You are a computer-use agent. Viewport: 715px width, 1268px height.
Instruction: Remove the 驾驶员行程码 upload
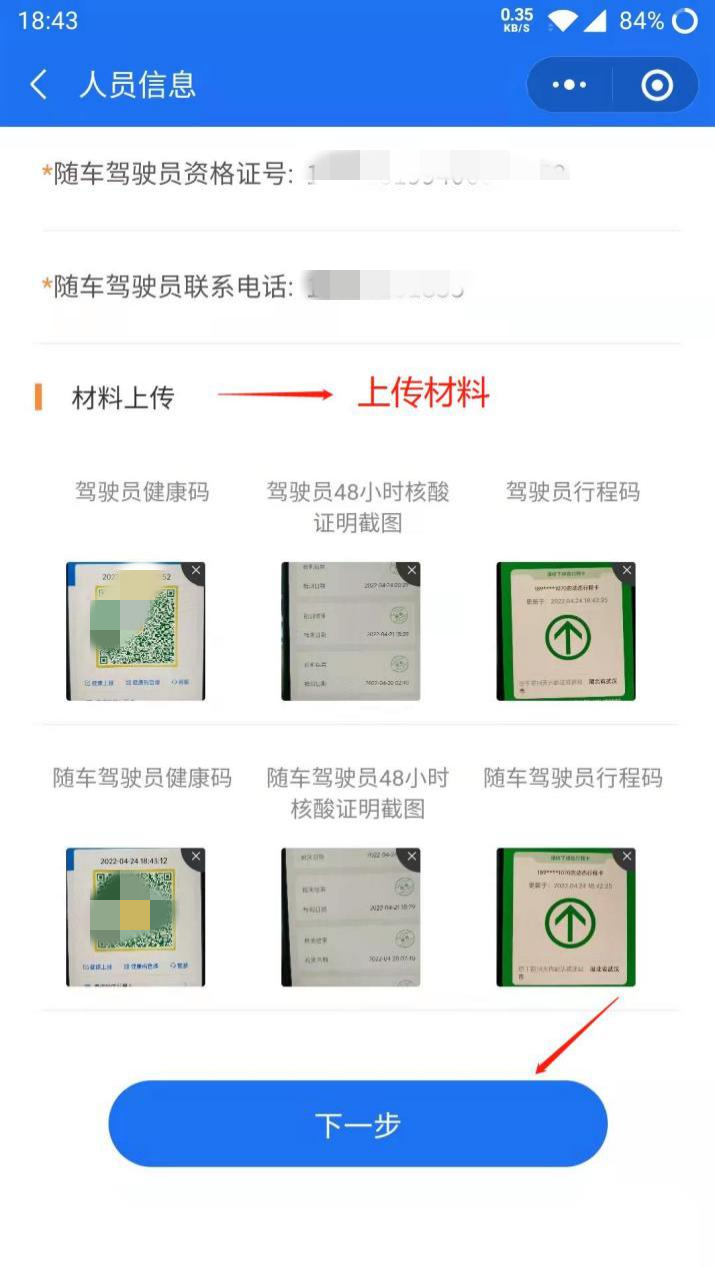coord(627,571)
